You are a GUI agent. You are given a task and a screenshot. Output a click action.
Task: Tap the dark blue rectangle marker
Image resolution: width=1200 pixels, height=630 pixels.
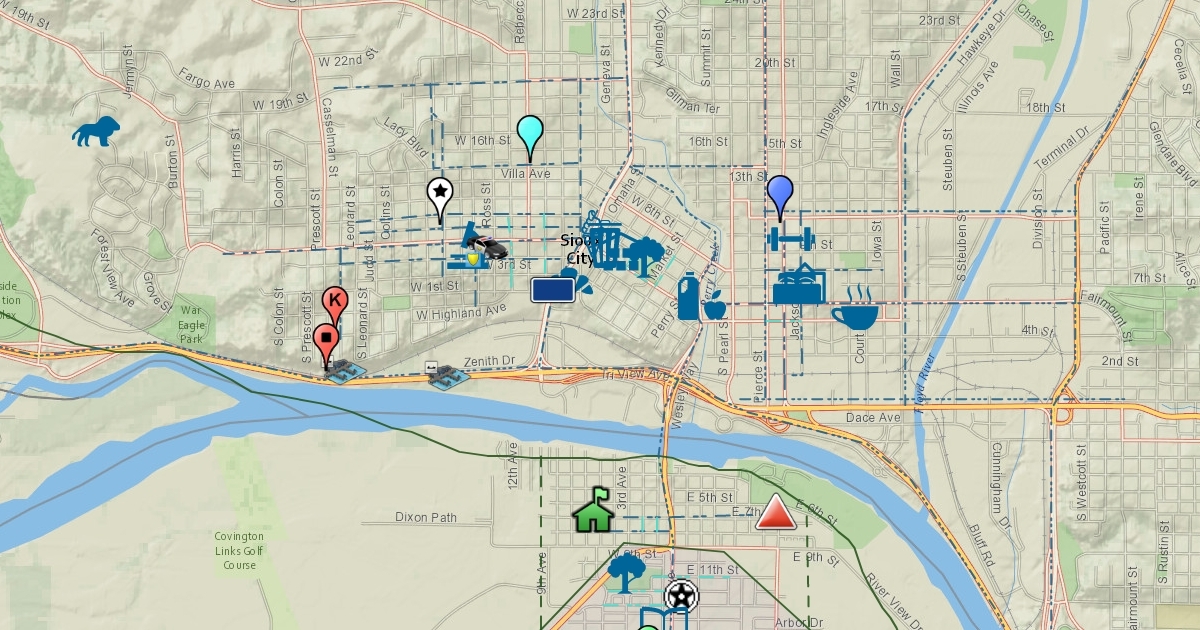(x=552, y=290)
